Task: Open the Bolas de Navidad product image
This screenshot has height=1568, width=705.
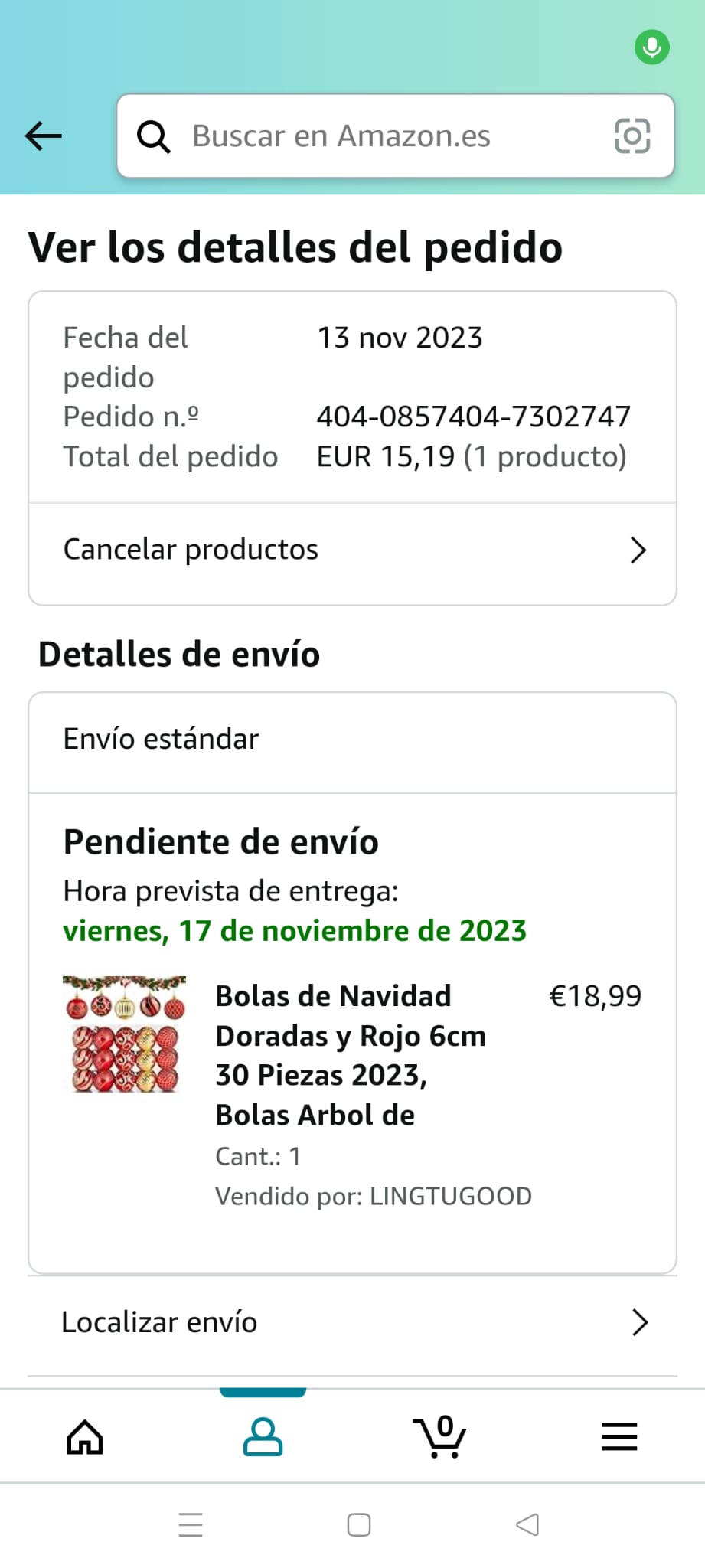Action: point(125,1034)
